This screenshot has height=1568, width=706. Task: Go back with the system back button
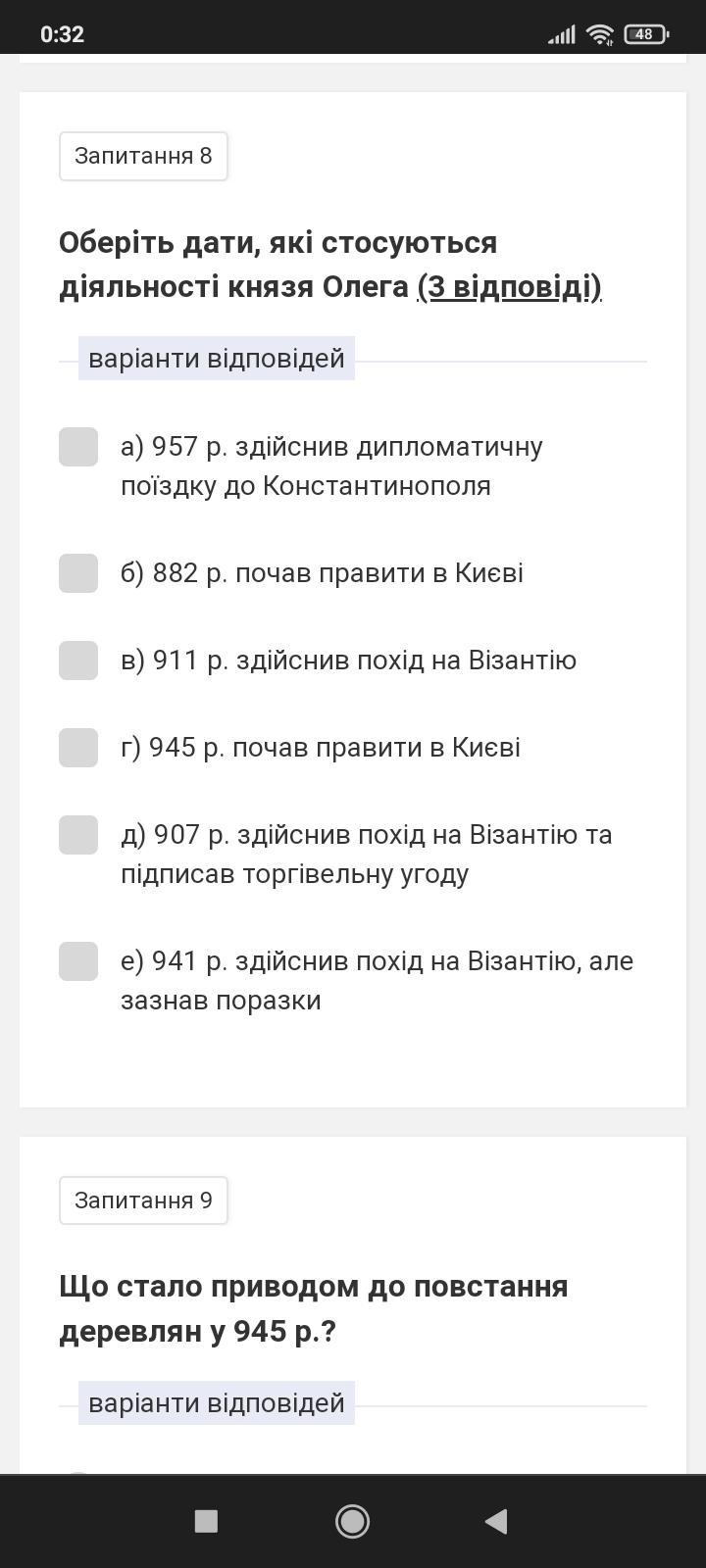point(497,1521)
